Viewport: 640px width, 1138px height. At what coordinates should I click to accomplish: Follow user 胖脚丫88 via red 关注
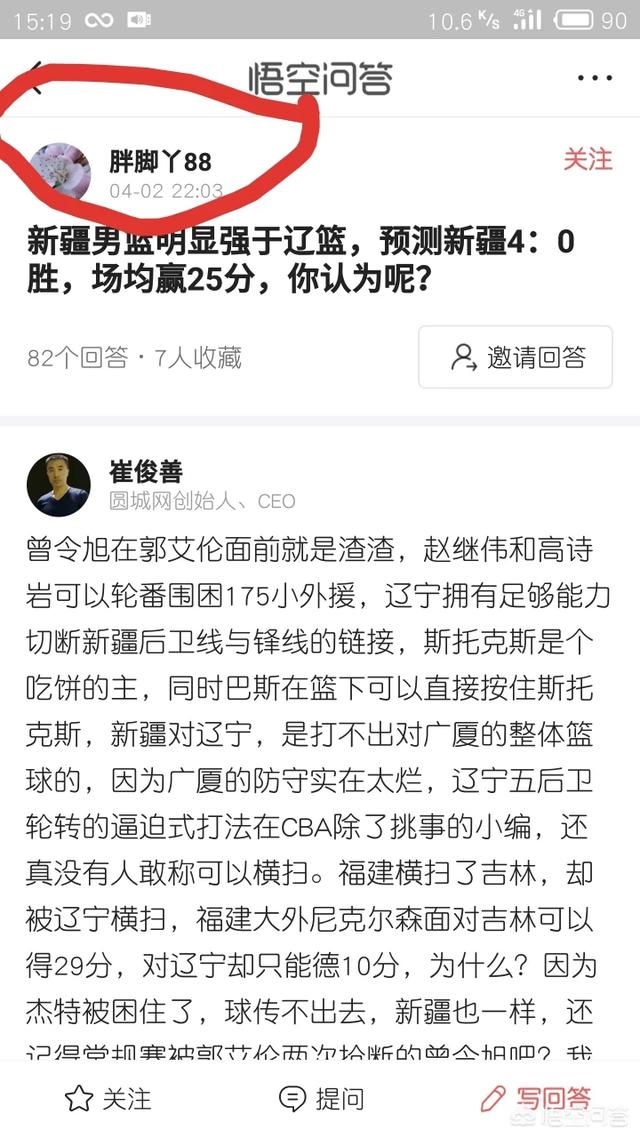(587, 160)
